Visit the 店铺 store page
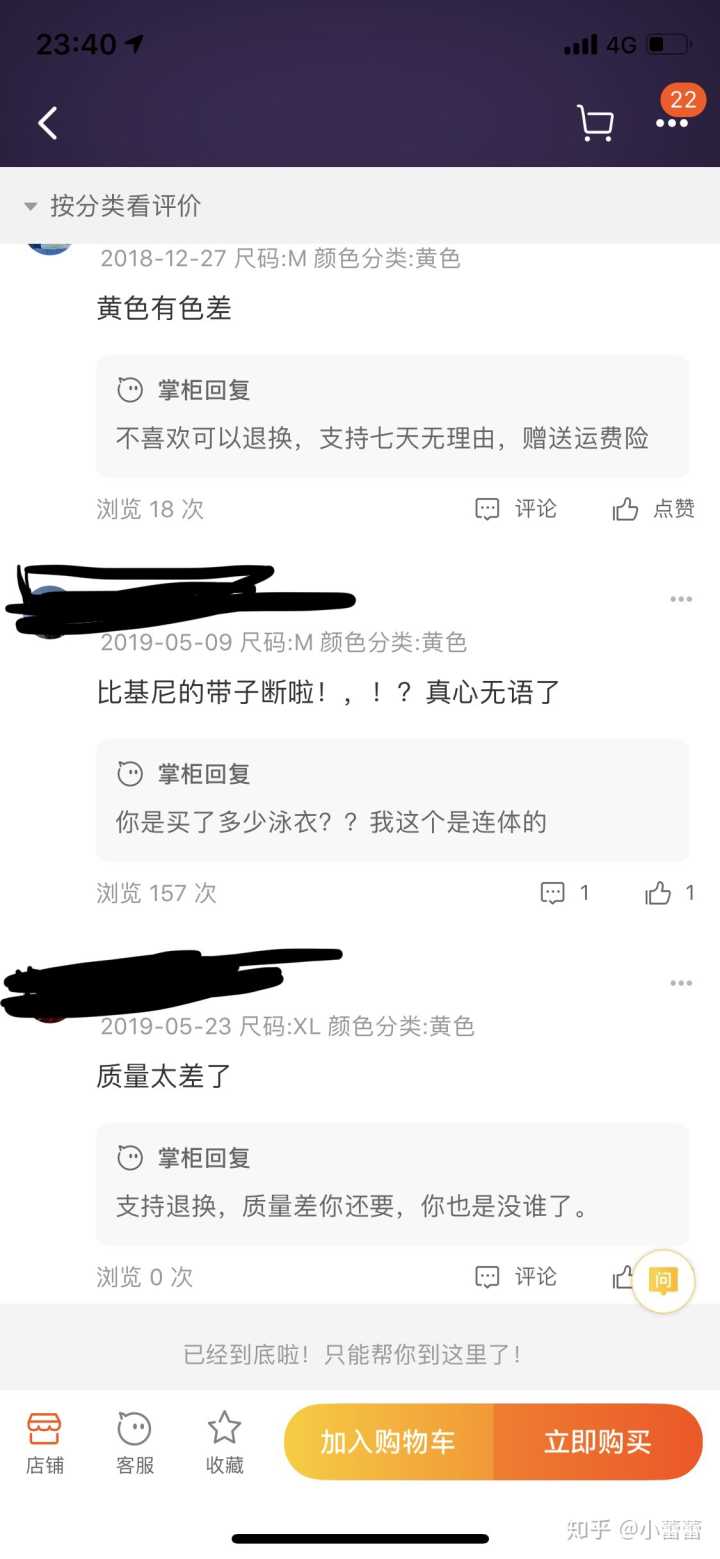 coord(44,1441)
